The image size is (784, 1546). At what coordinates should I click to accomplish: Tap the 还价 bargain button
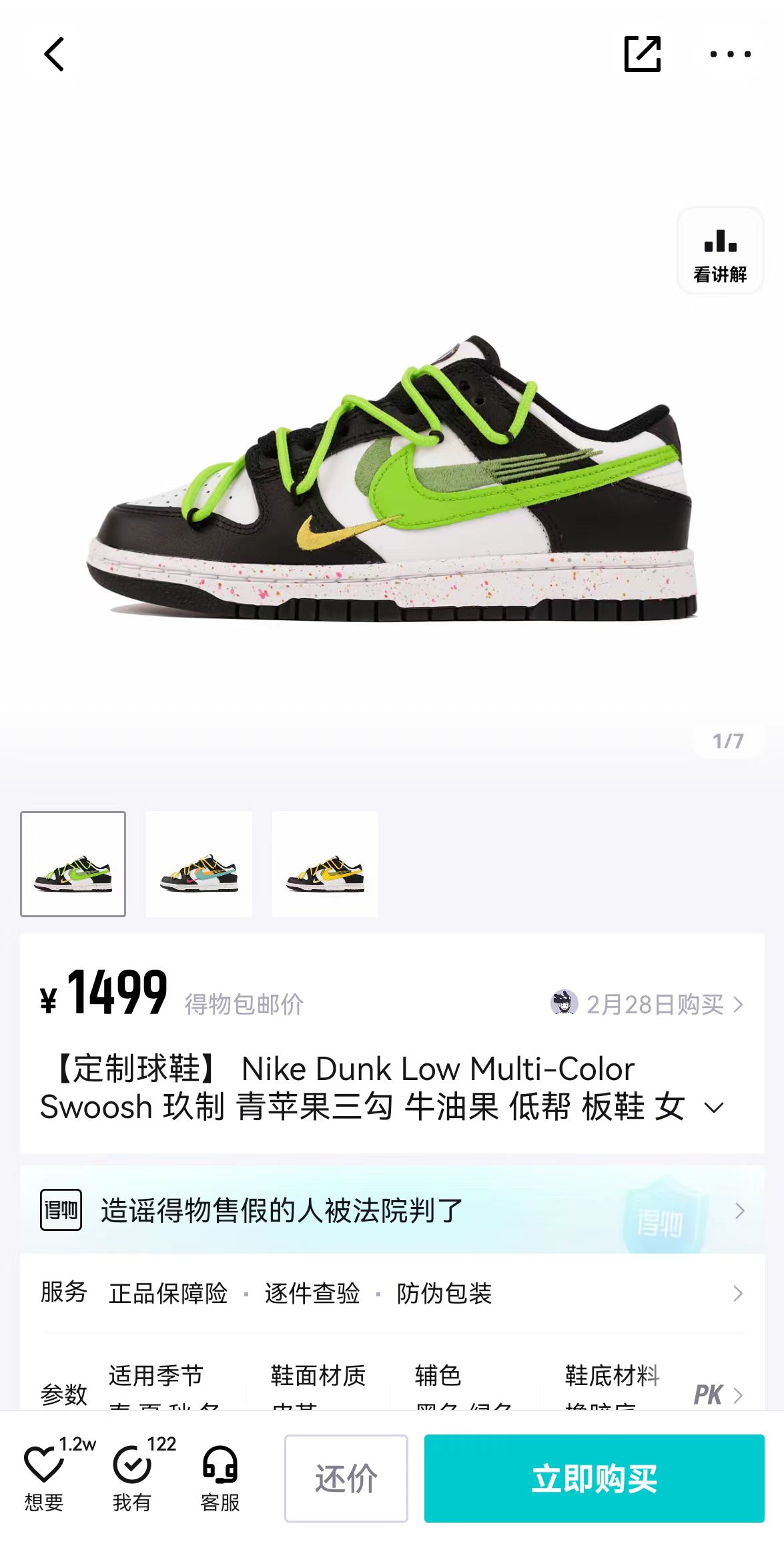click(x=346, y=1478)
